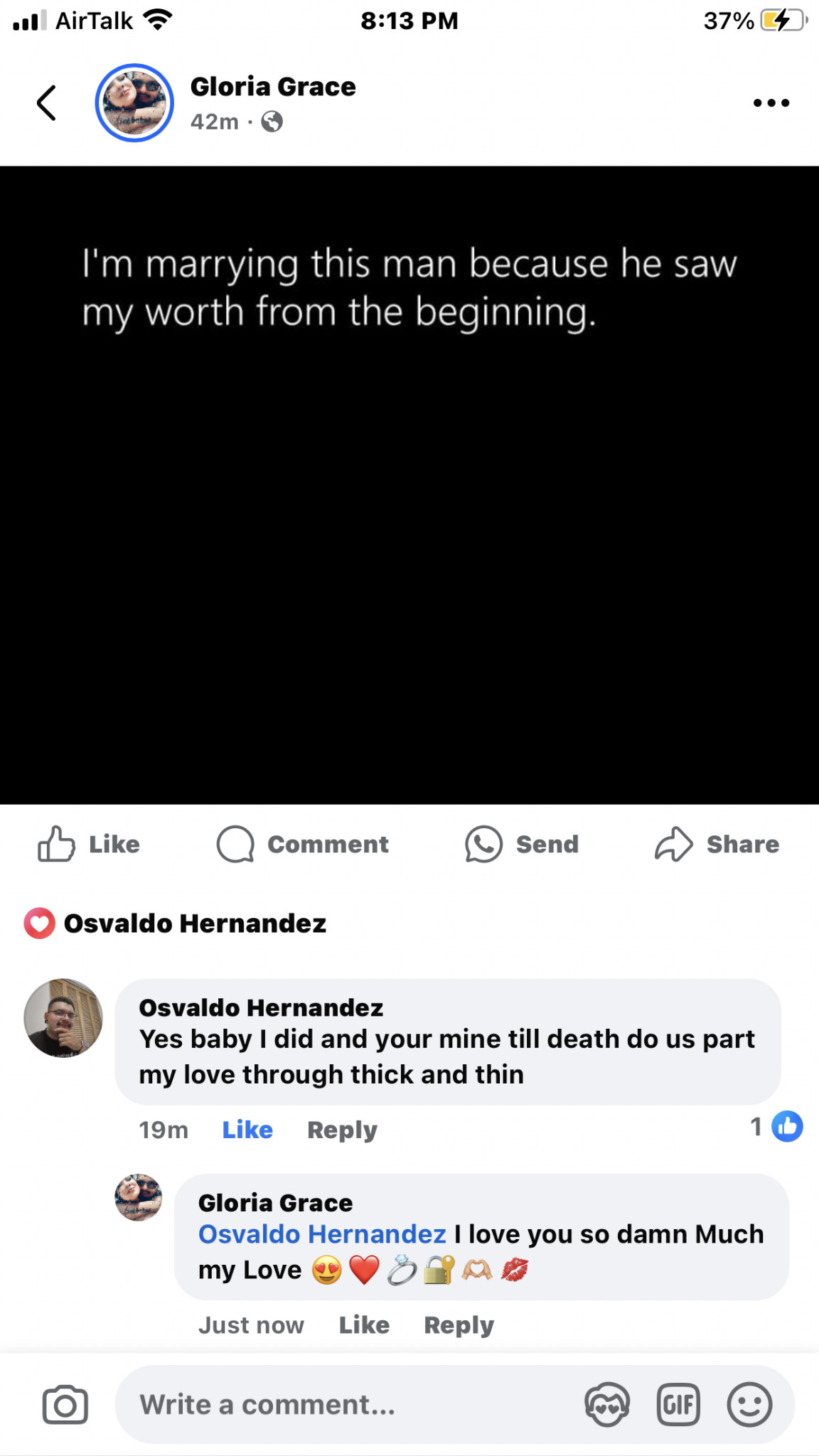
Task: Open Gloria Grace's name in post header
Action: pyautogui.click(x=273, y=87)
